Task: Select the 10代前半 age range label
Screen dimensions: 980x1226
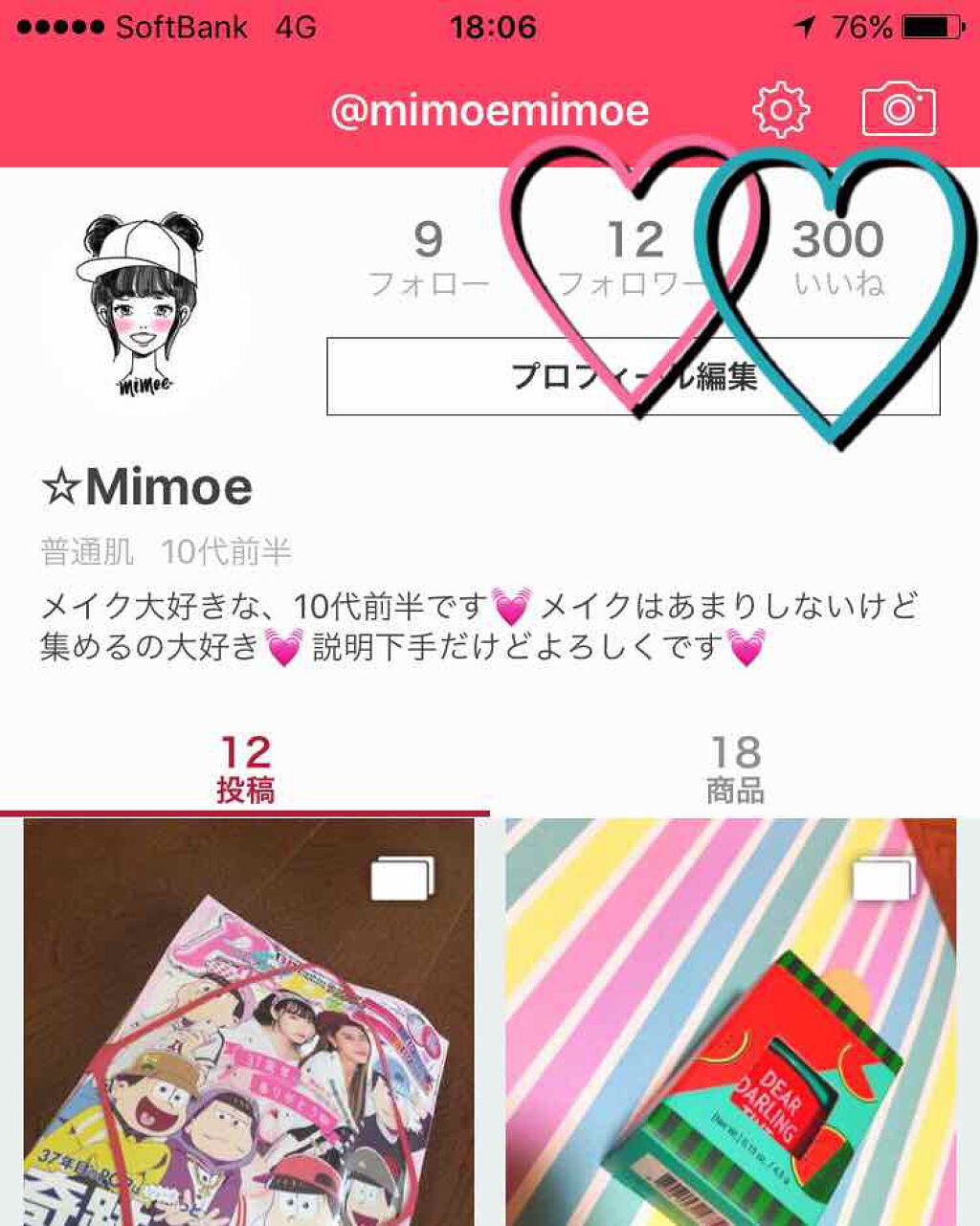Action: (x=230, y=546)
